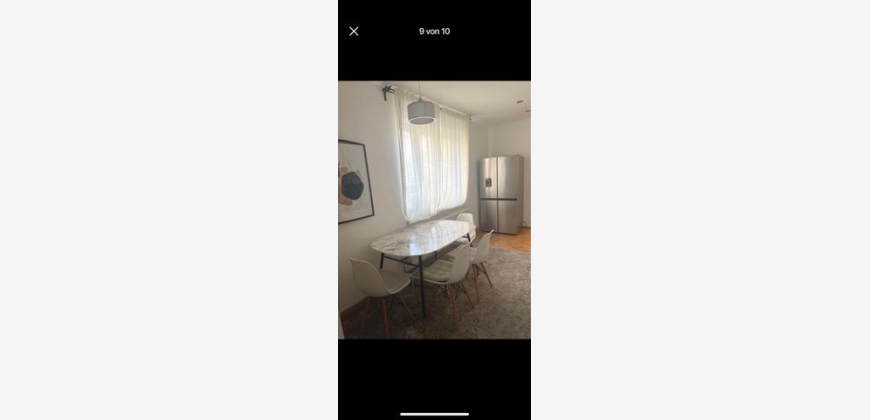This screenshot has width=870, height=420.
Task: Close the photo gallery viewer
Action: (354, 31)
